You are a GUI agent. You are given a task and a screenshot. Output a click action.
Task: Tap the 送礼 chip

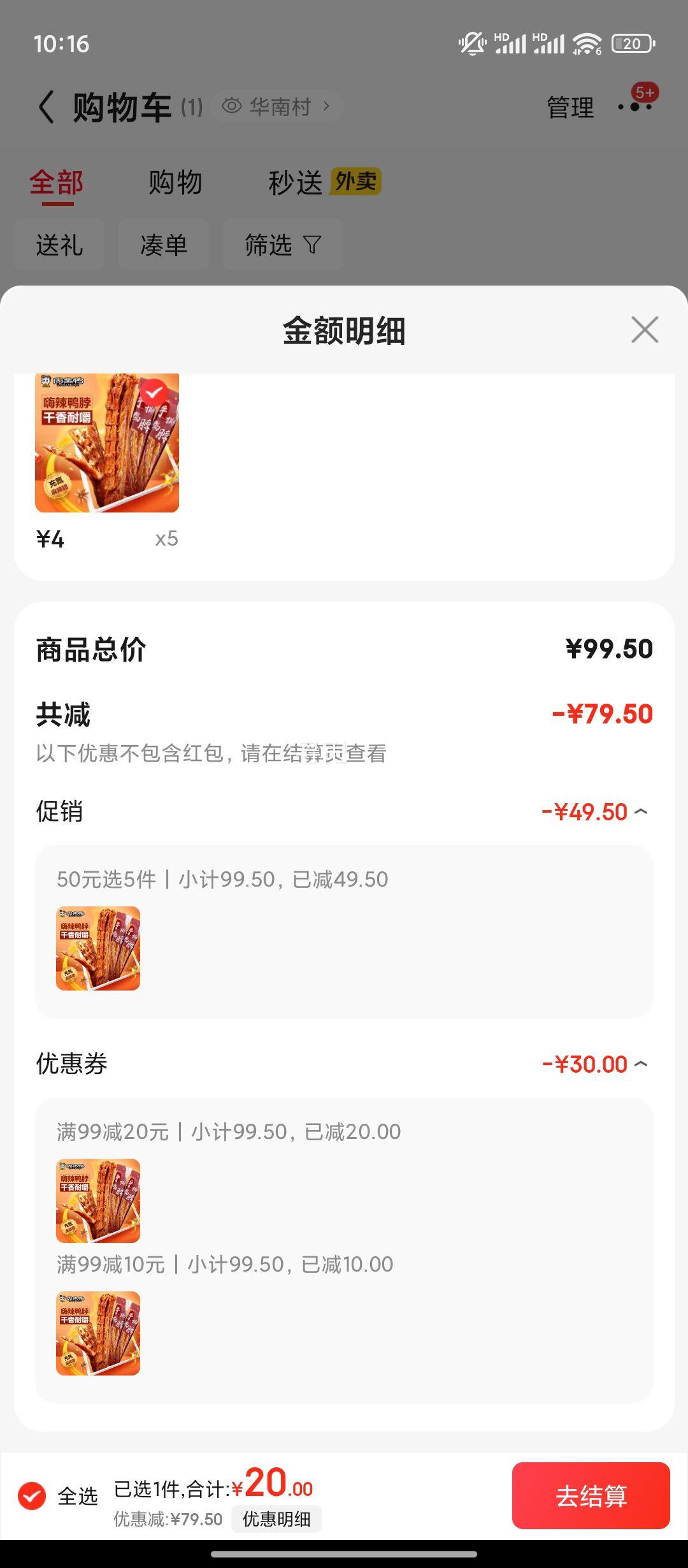coord(59,245)
